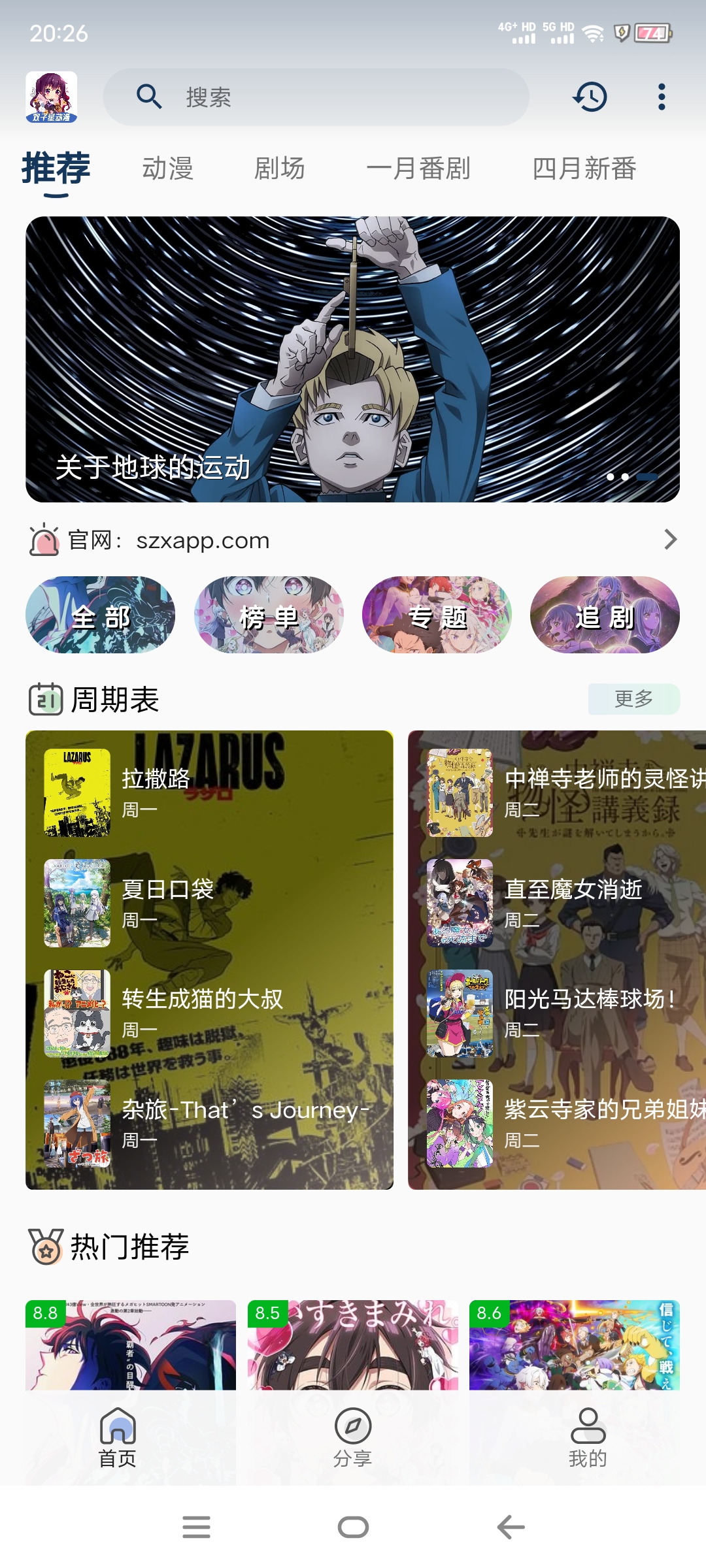
Task: Select the 全部 category pill
Action: [x=100, y=615]
